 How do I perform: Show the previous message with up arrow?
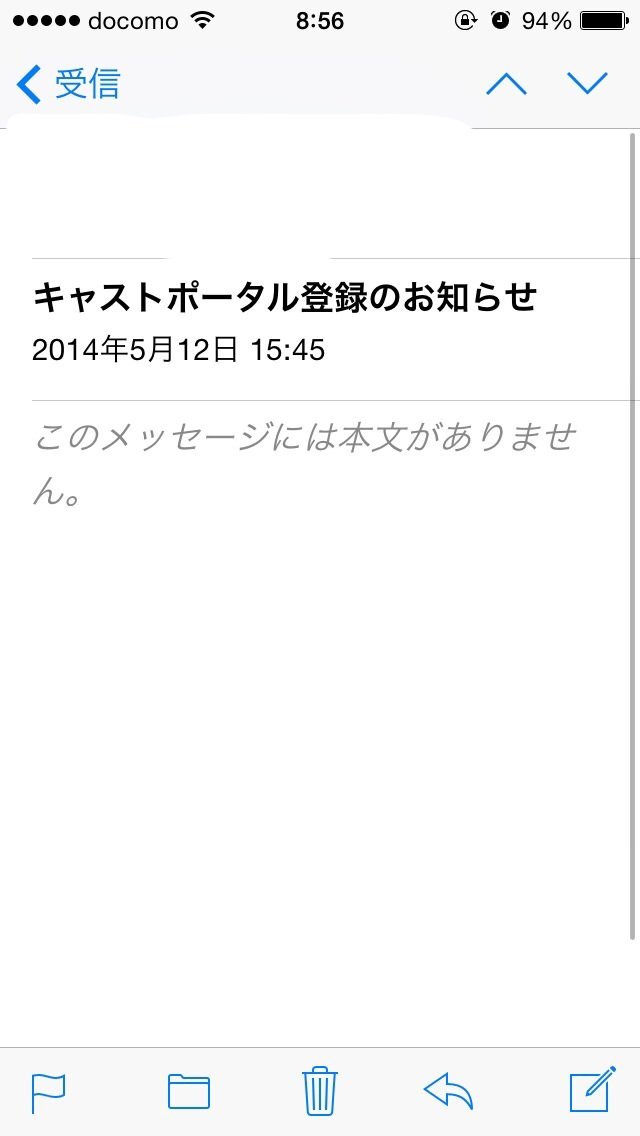tap(506, 84)
